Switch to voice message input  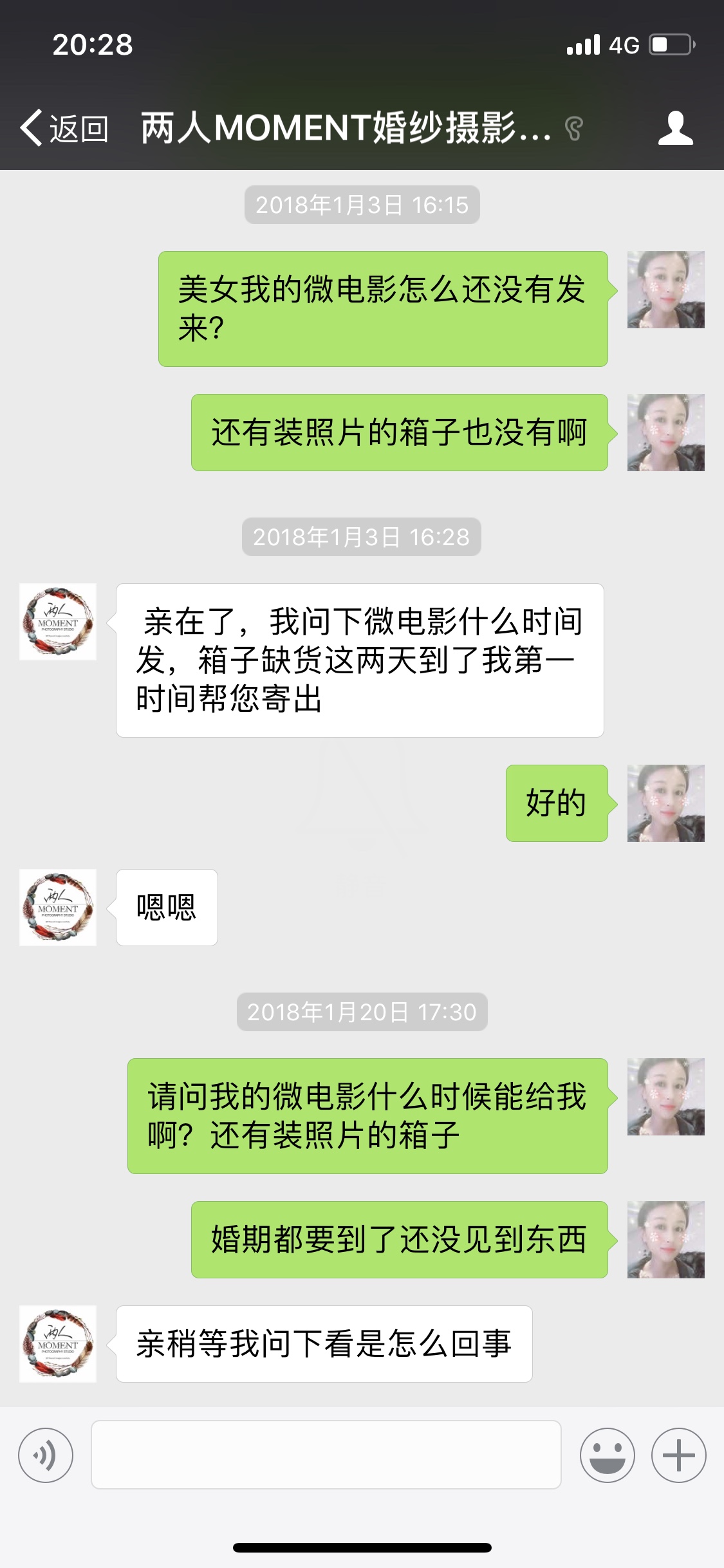(46, 1455)
